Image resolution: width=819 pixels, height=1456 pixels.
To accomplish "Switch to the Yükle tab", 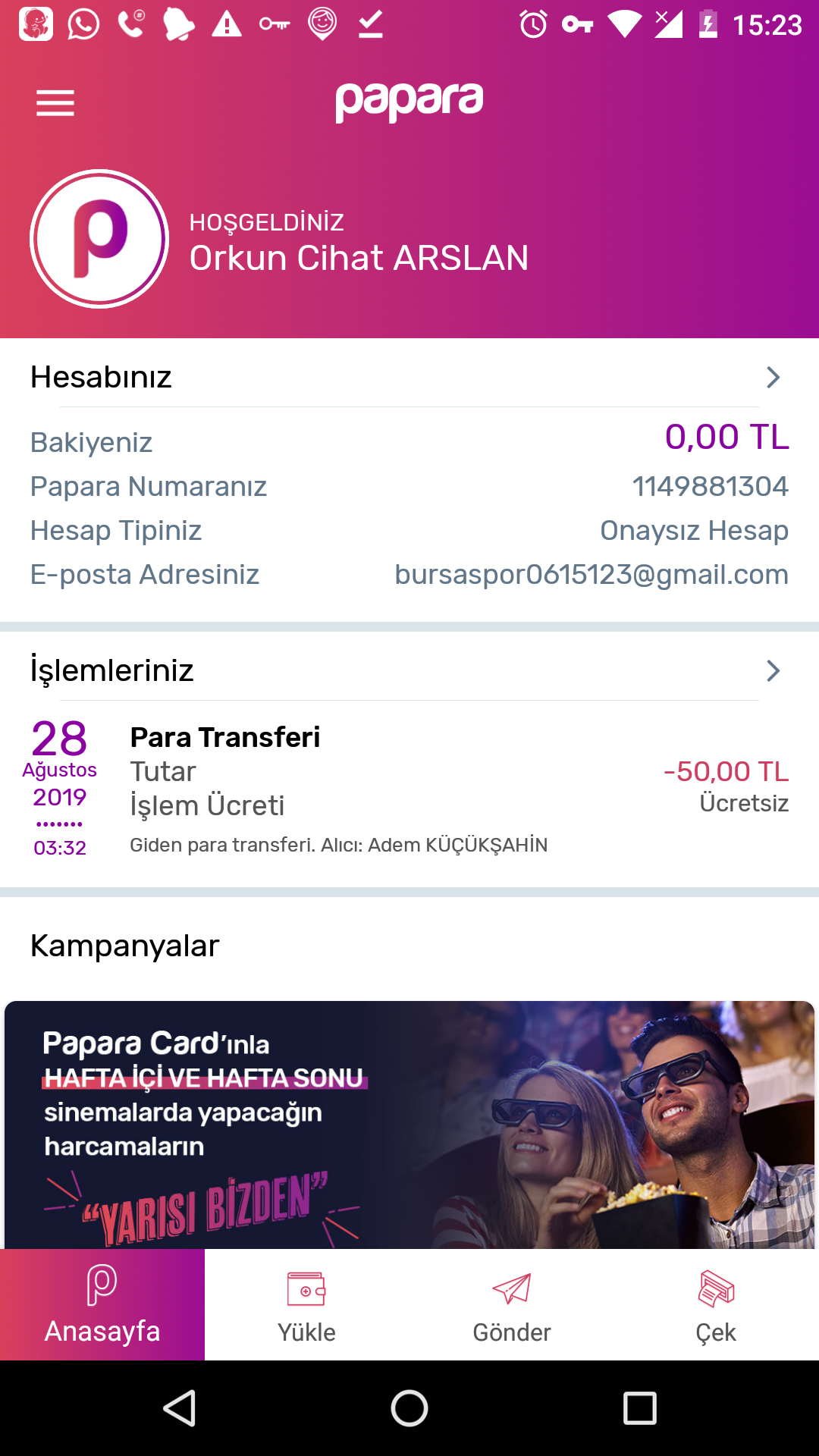I will coord(306,1304).
